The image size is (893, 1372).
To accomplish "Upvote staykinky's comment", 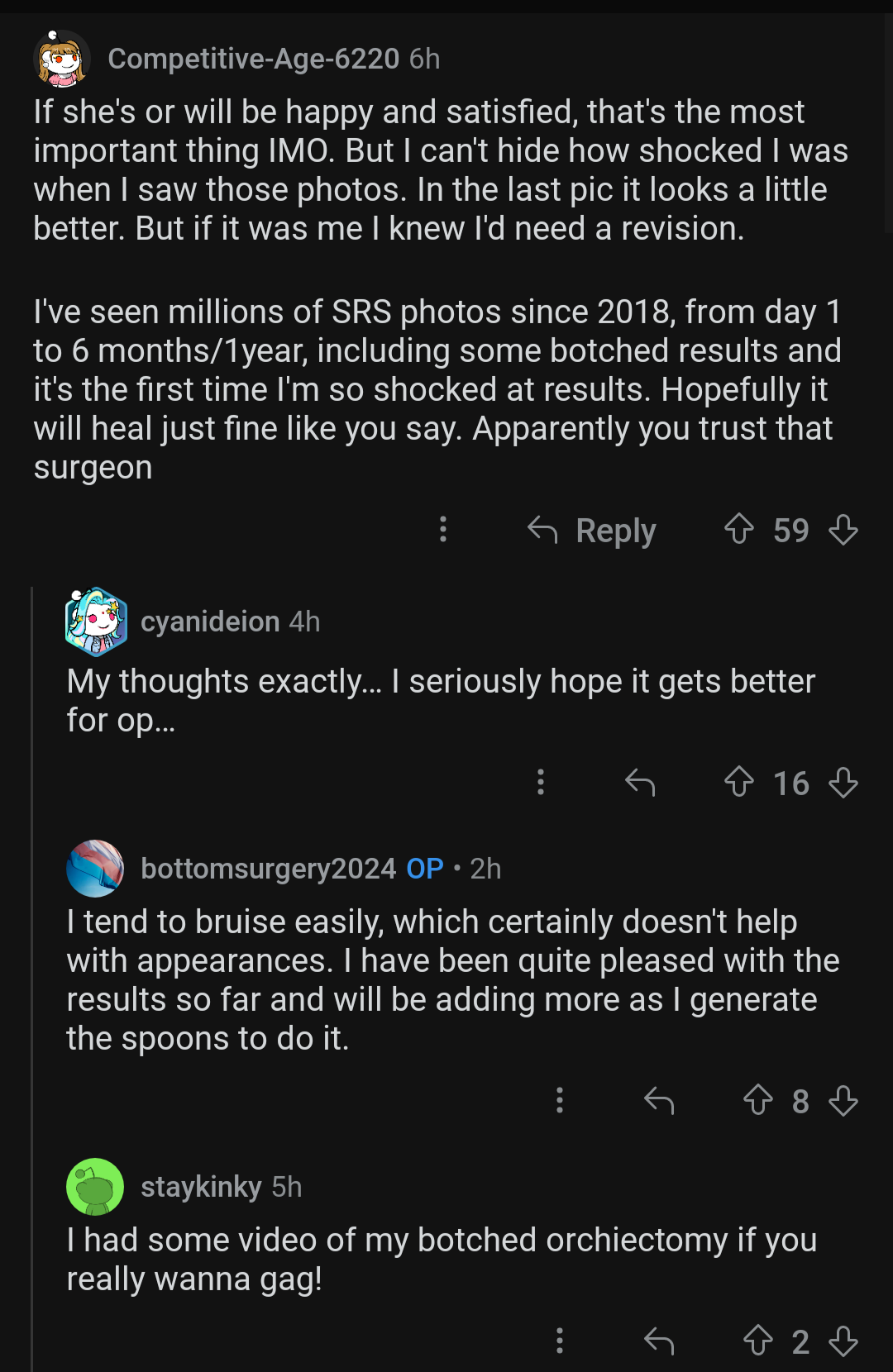I will pyautogui.click(x=757, y=1341).
